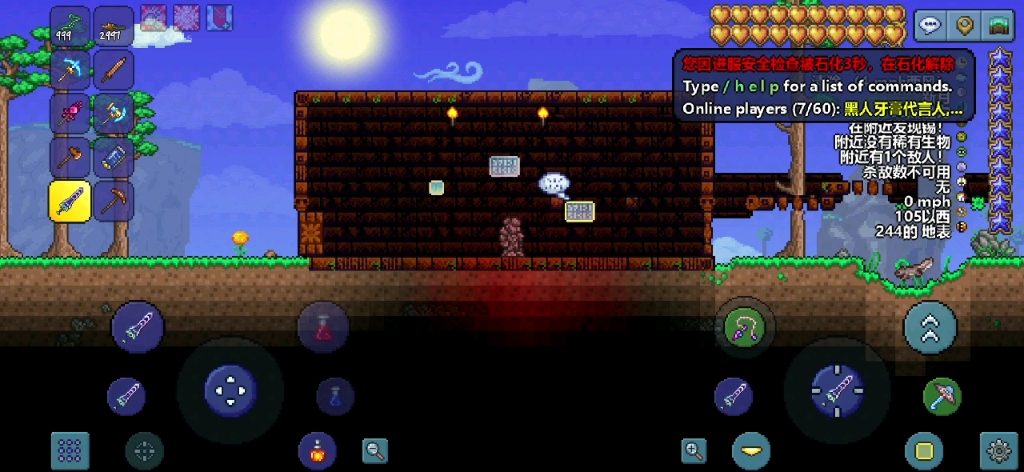Use the quick mana blue potion
The height and width of the screenshot is (472, 1024).
(x=335, y=396)
